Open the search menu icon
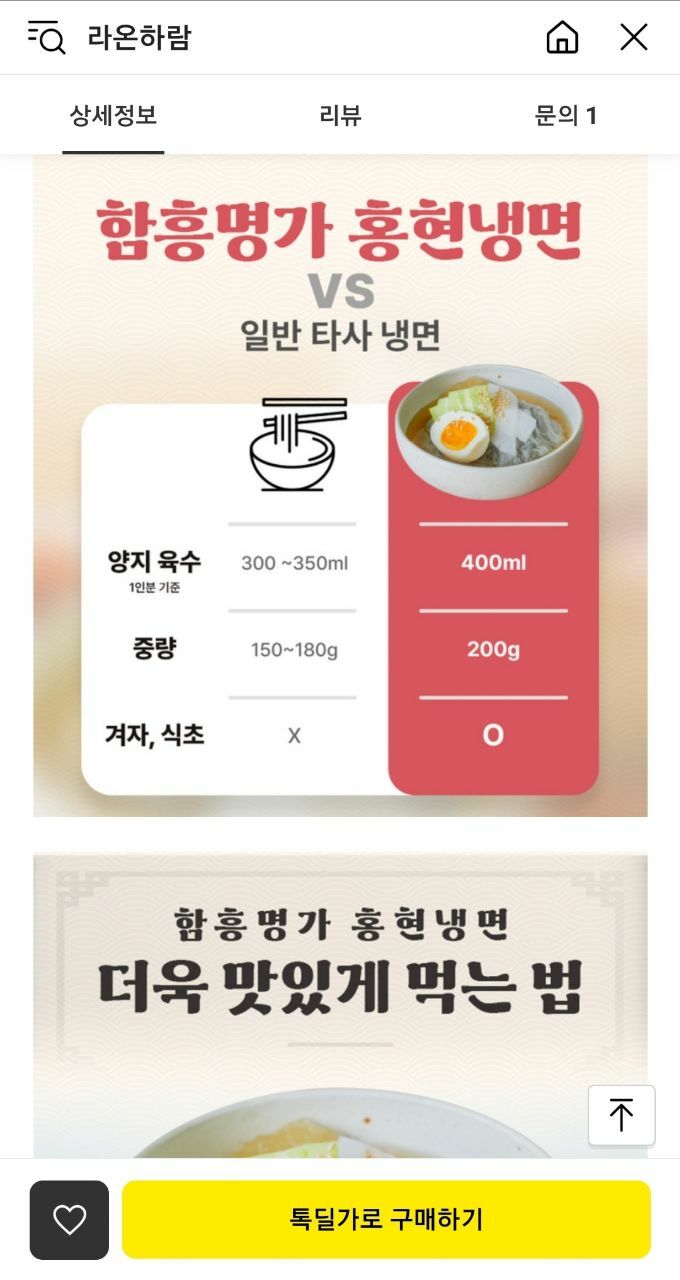The image size is (680, 1280). (x=46, y=37)
